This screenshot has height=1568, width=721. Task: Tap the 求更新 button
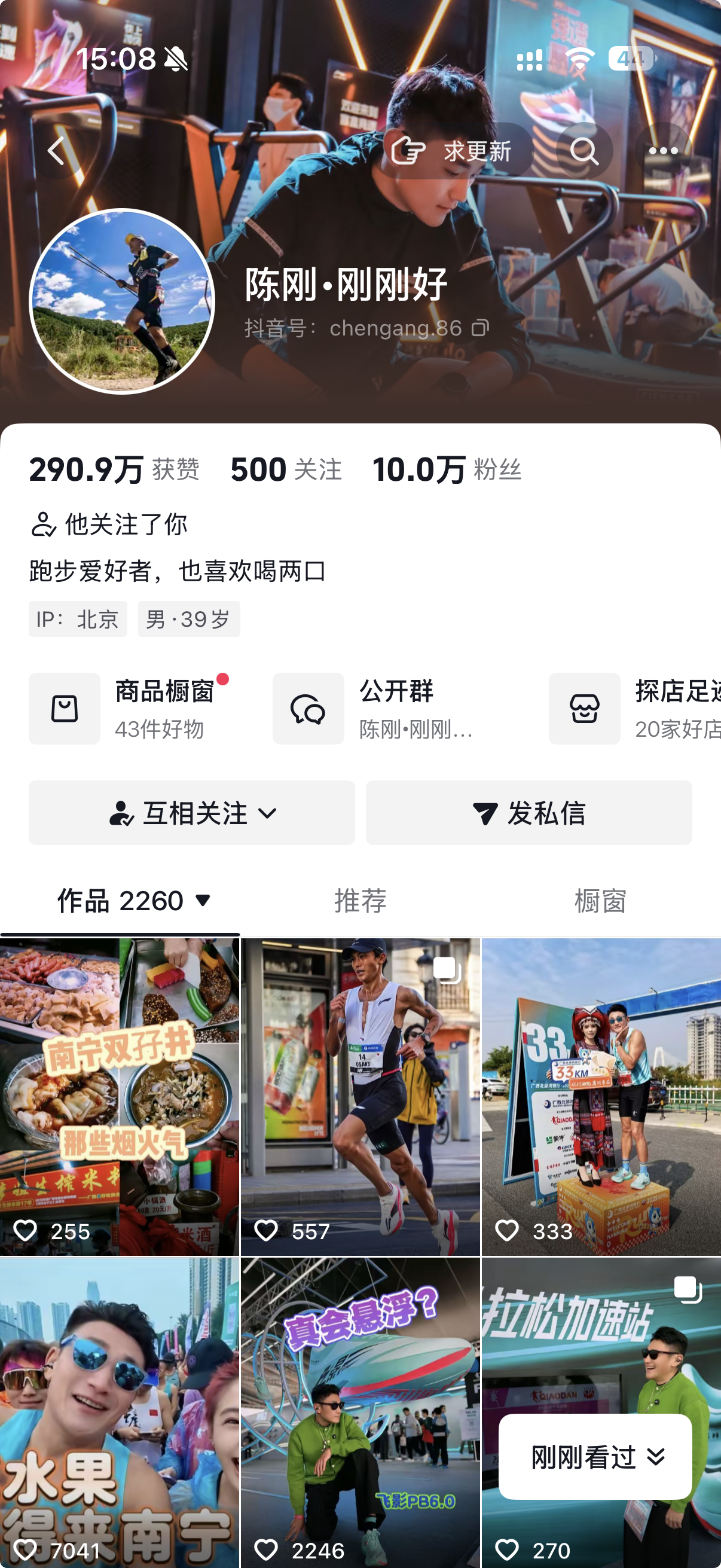coord(456,151)
